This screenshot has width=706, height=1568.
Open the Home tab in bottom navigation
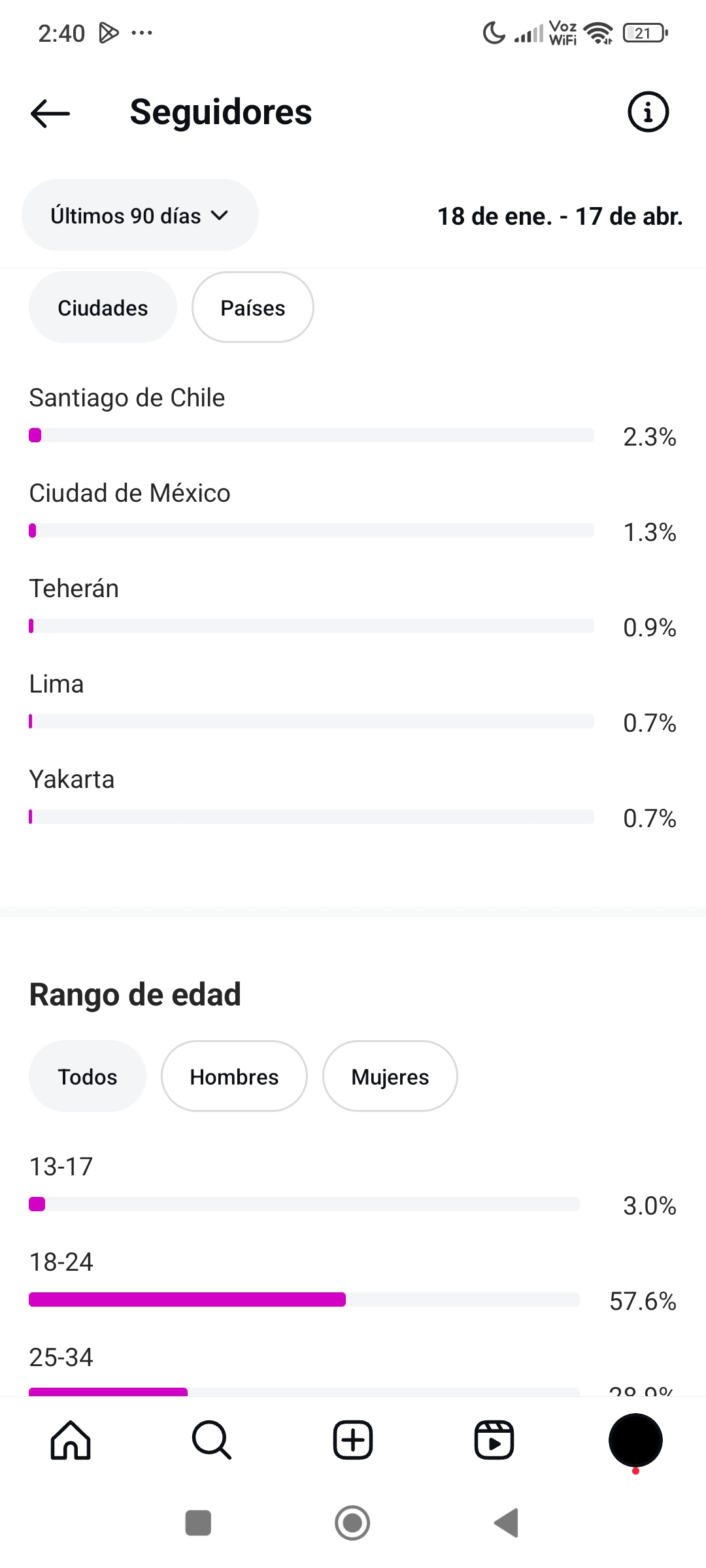click(71, 1440)
